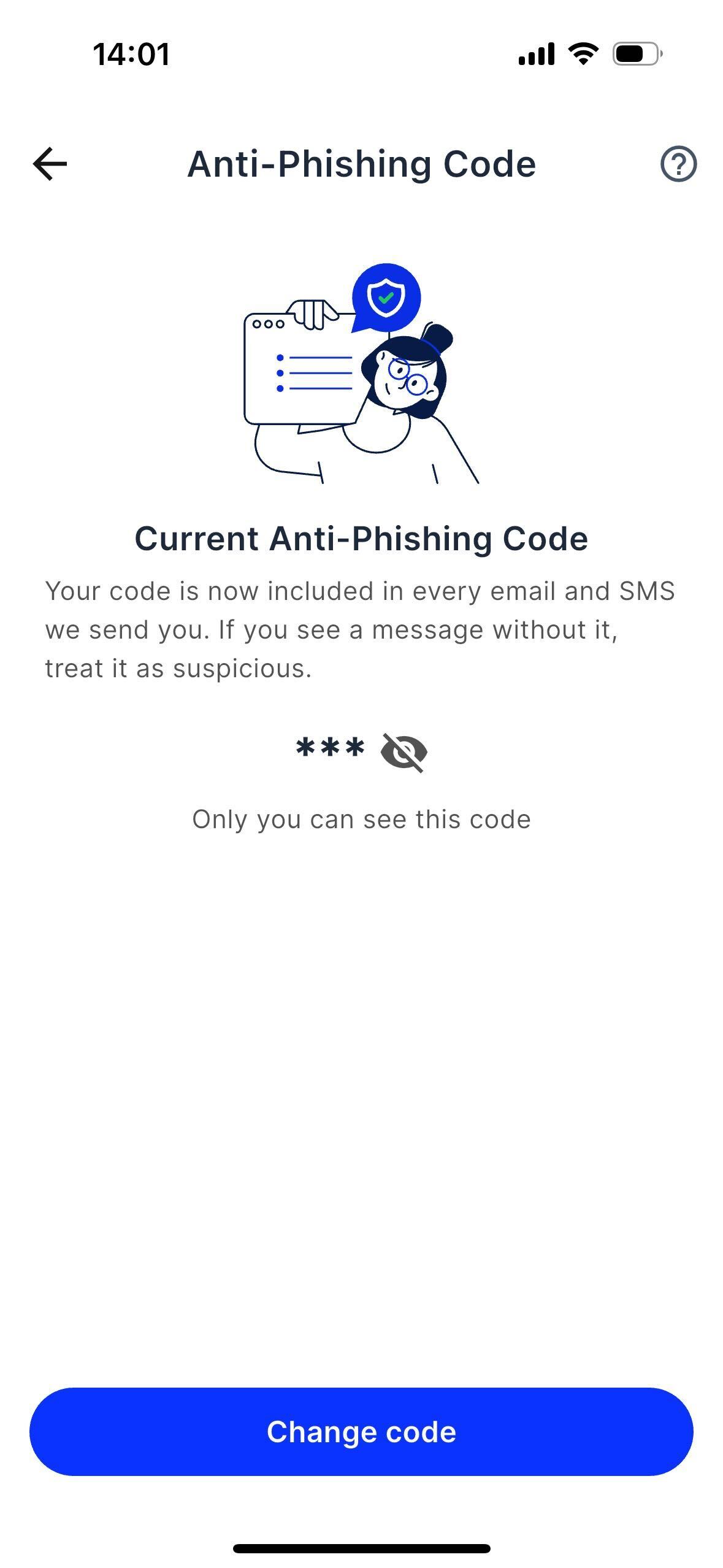This screenshot has height=1568, width=723.
Task: Tap the Change code button
Action: click(361, 1431)
